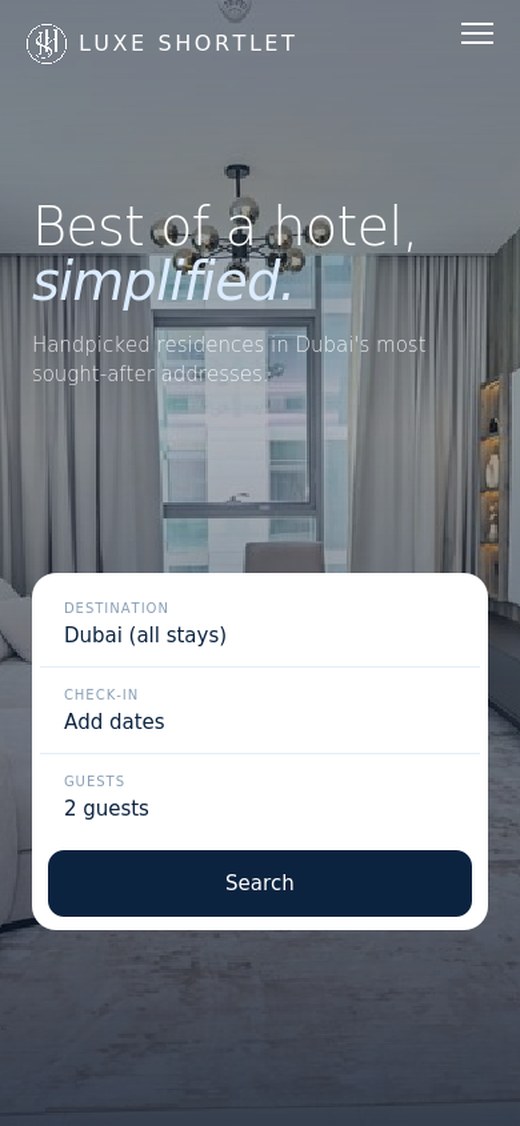Tap the Search button
This screenshot has width=520, height=1126.
(260, 883)
